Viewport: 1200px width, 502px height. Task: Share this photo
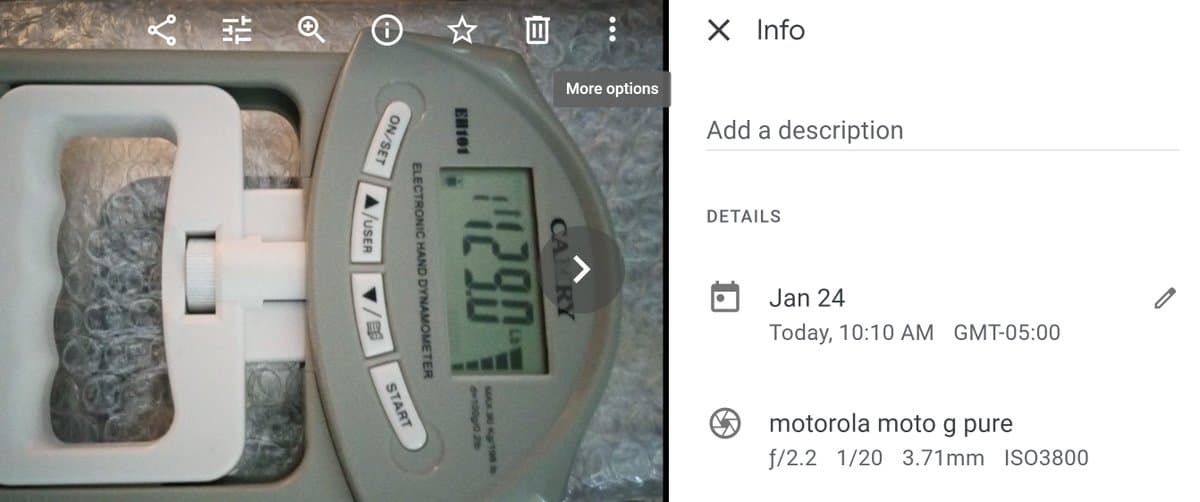(162, 31)
